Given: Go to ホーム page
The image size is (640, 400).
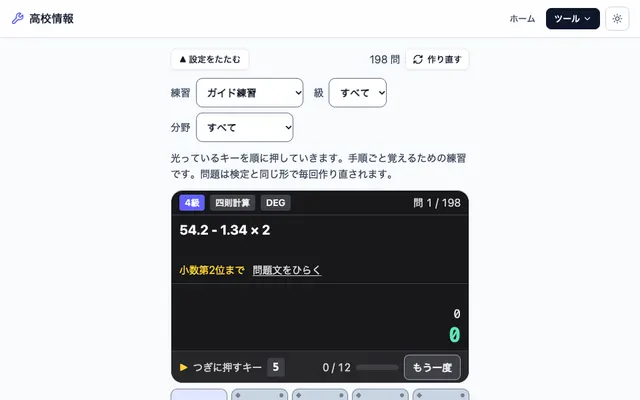Looking at the screenshot, I should coord(522,19).
